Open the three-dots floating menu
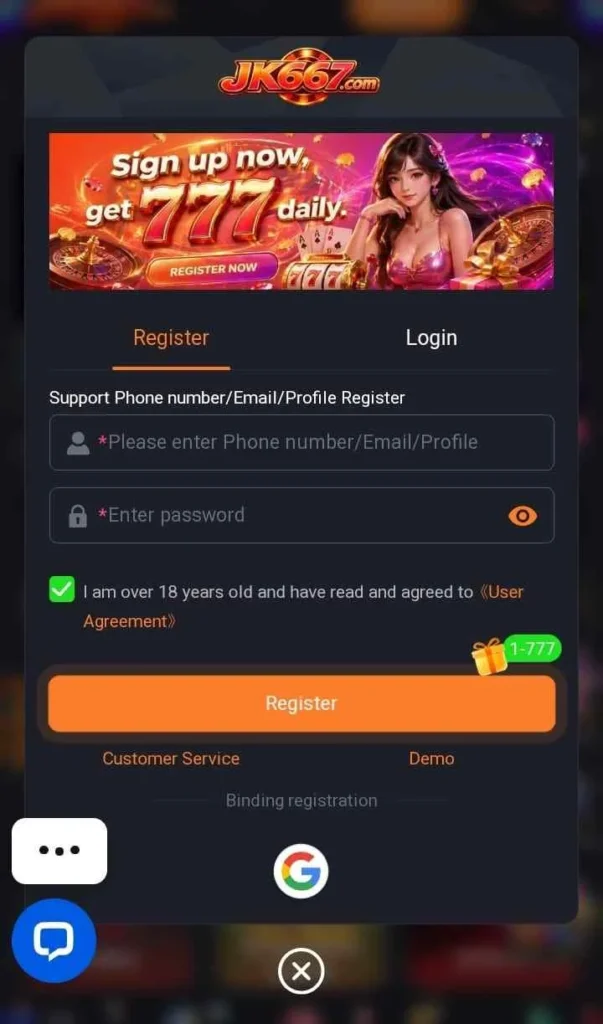603x1024 pixels. coord(59,850)
